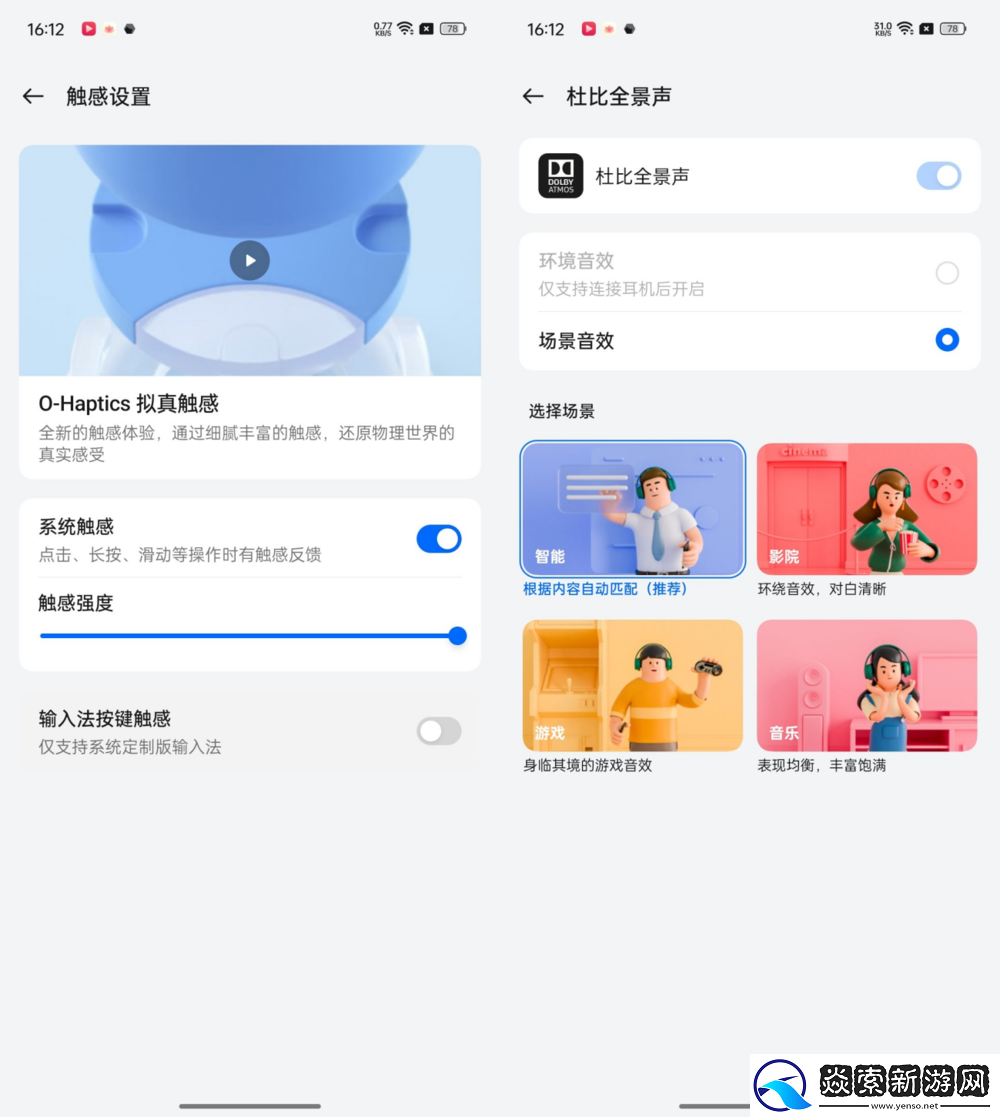Viewport: 1000px width, 1117px height.
Task: Disable the 系统触感 switch
Action: tap(439, 538)
